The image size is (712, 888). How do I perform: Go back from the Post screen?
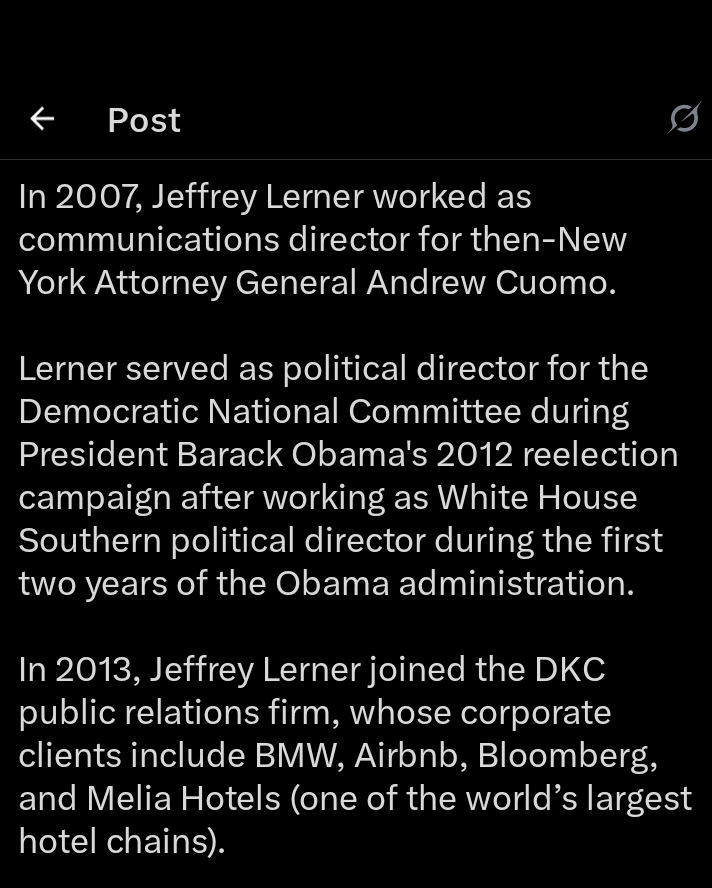[x=42, y=119]
